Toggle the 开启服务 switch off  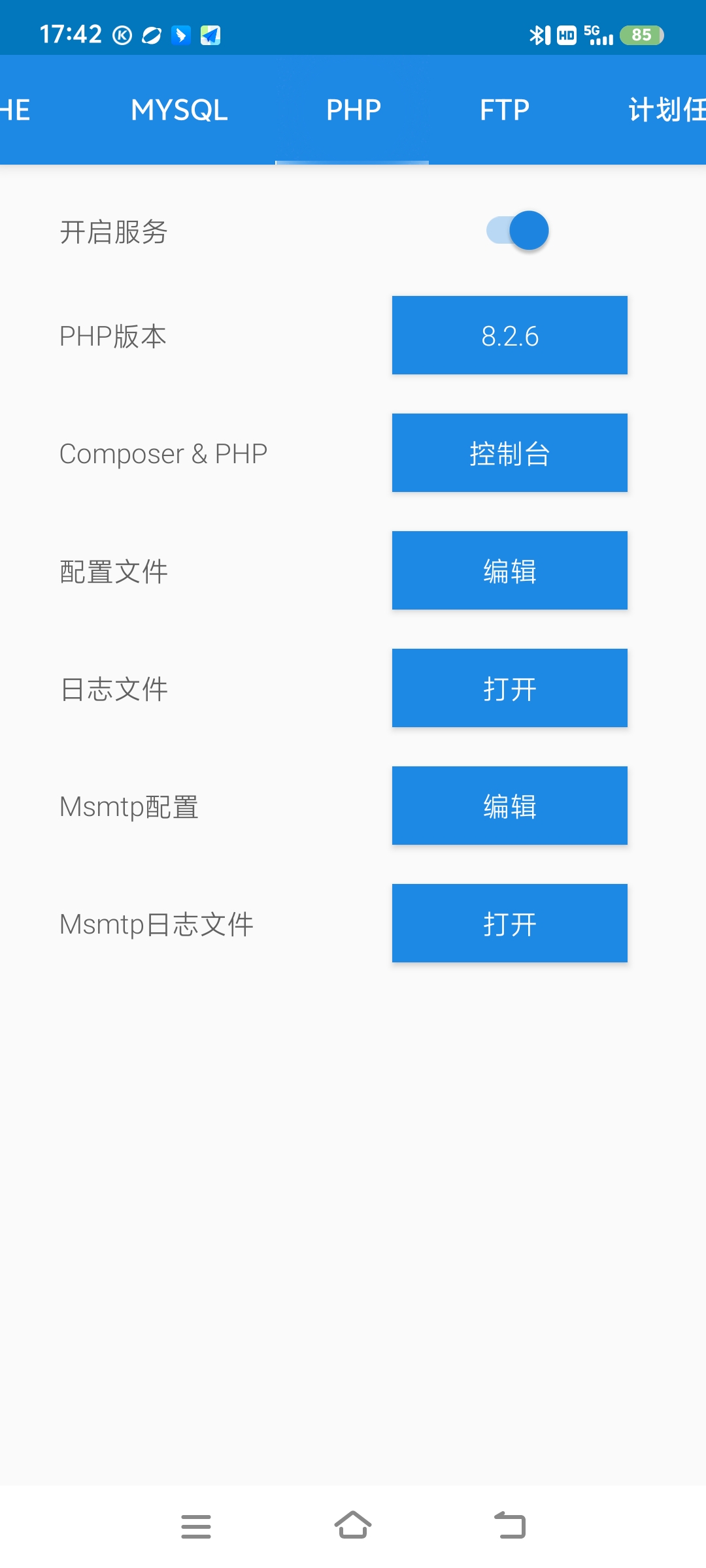(x=518, y=231)
